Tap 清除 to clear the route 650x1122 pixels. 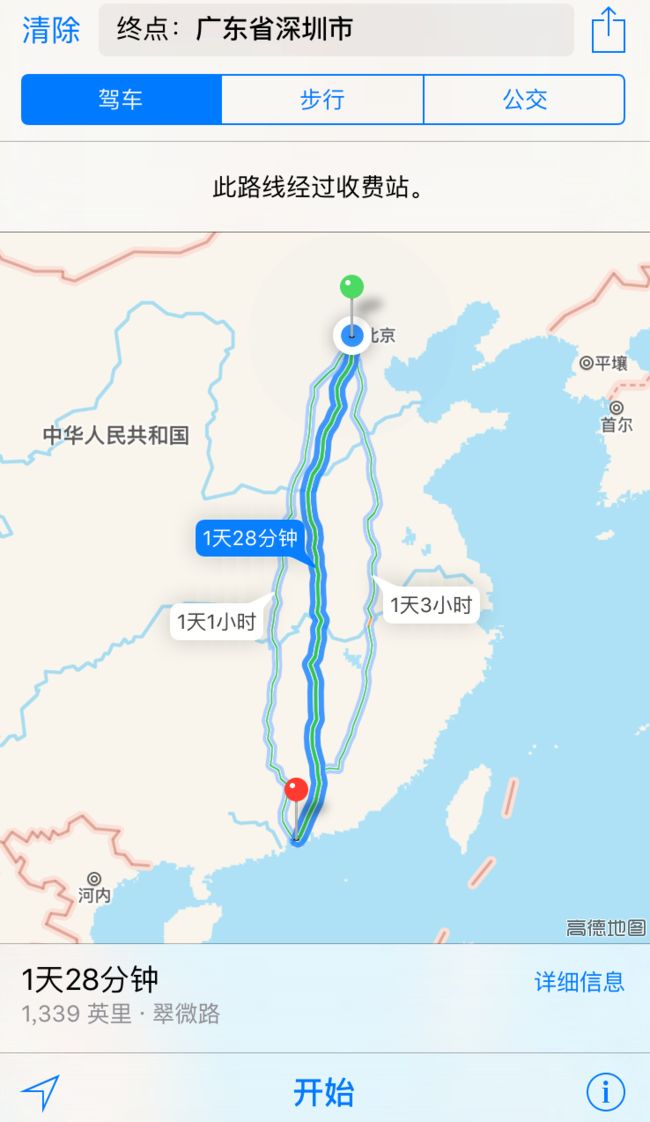(x=51, y=30)
